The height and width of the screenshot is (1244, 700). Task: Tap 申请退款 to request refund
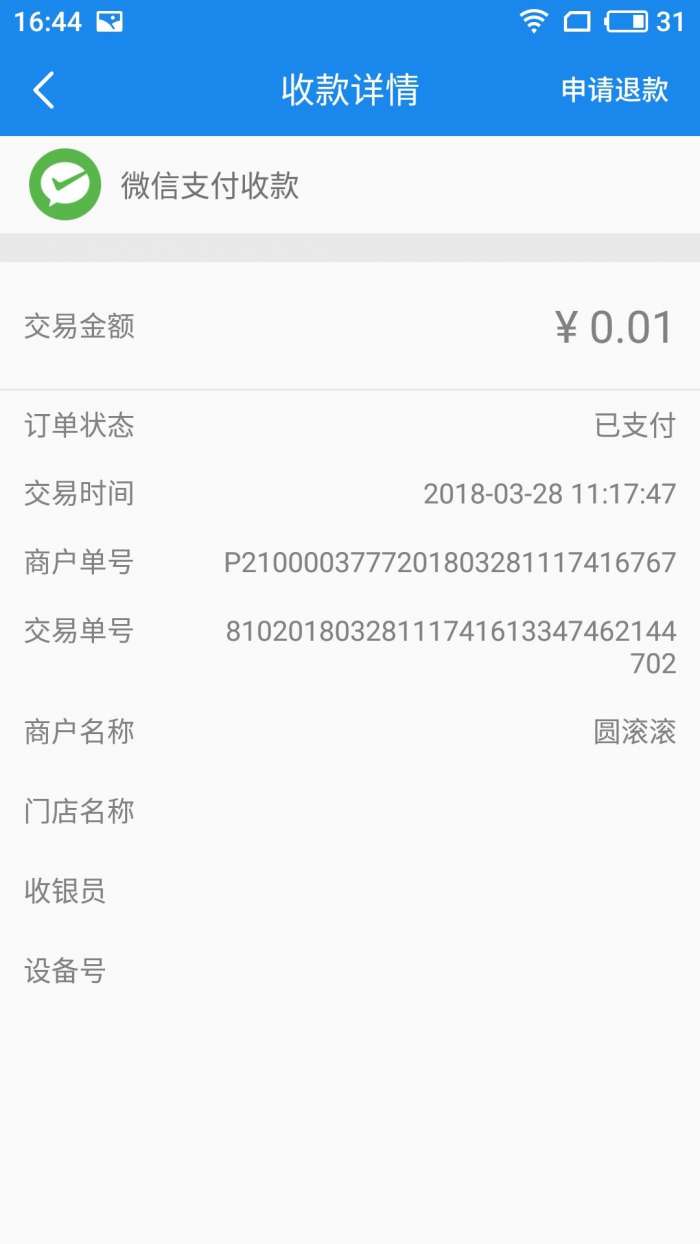[614, 90]
